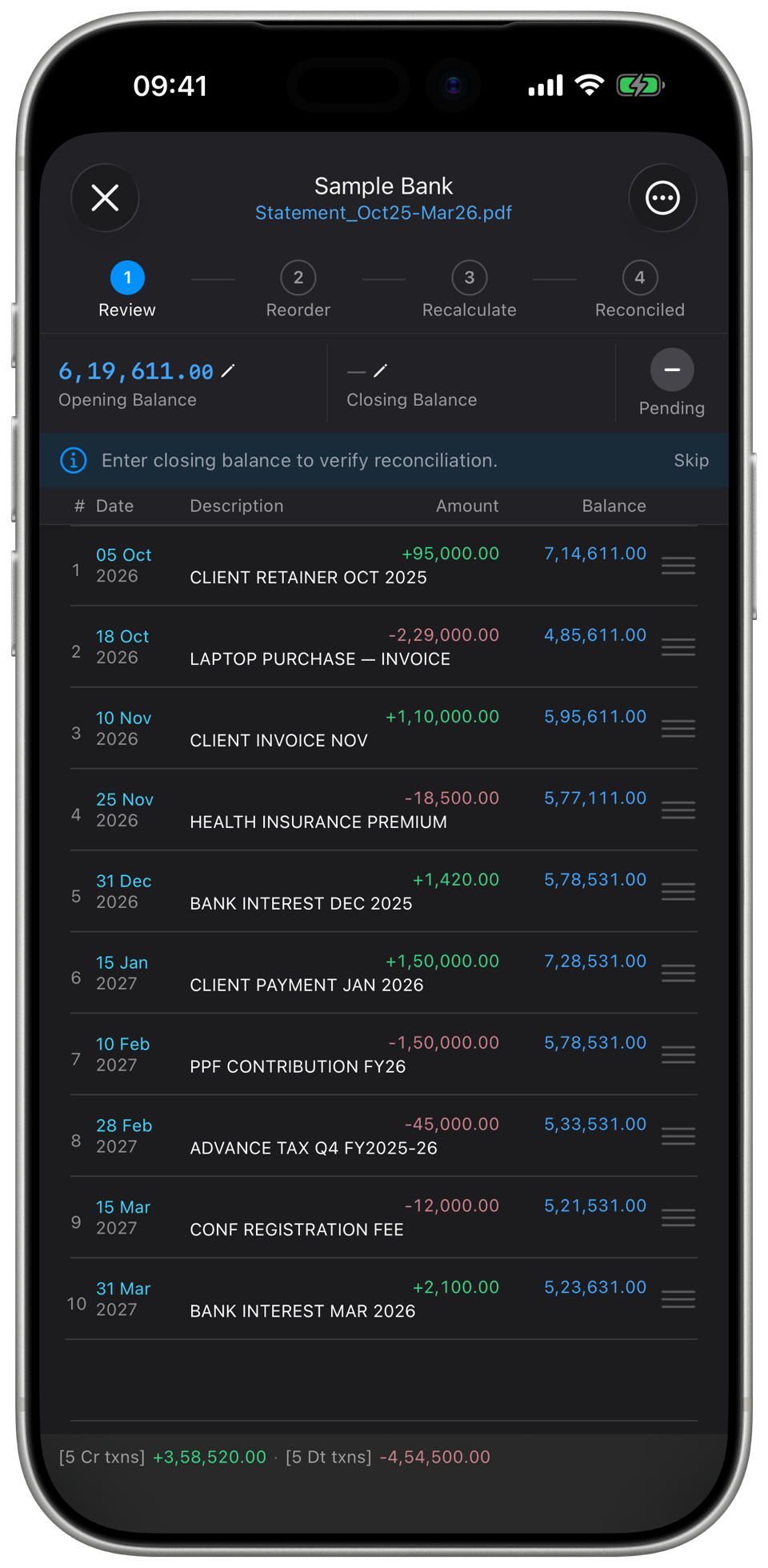Image resolution: width=768 pixels, height=1568 pixels.
Task: Jump to the Recalculate step
Action: click(x=469, y=290)
